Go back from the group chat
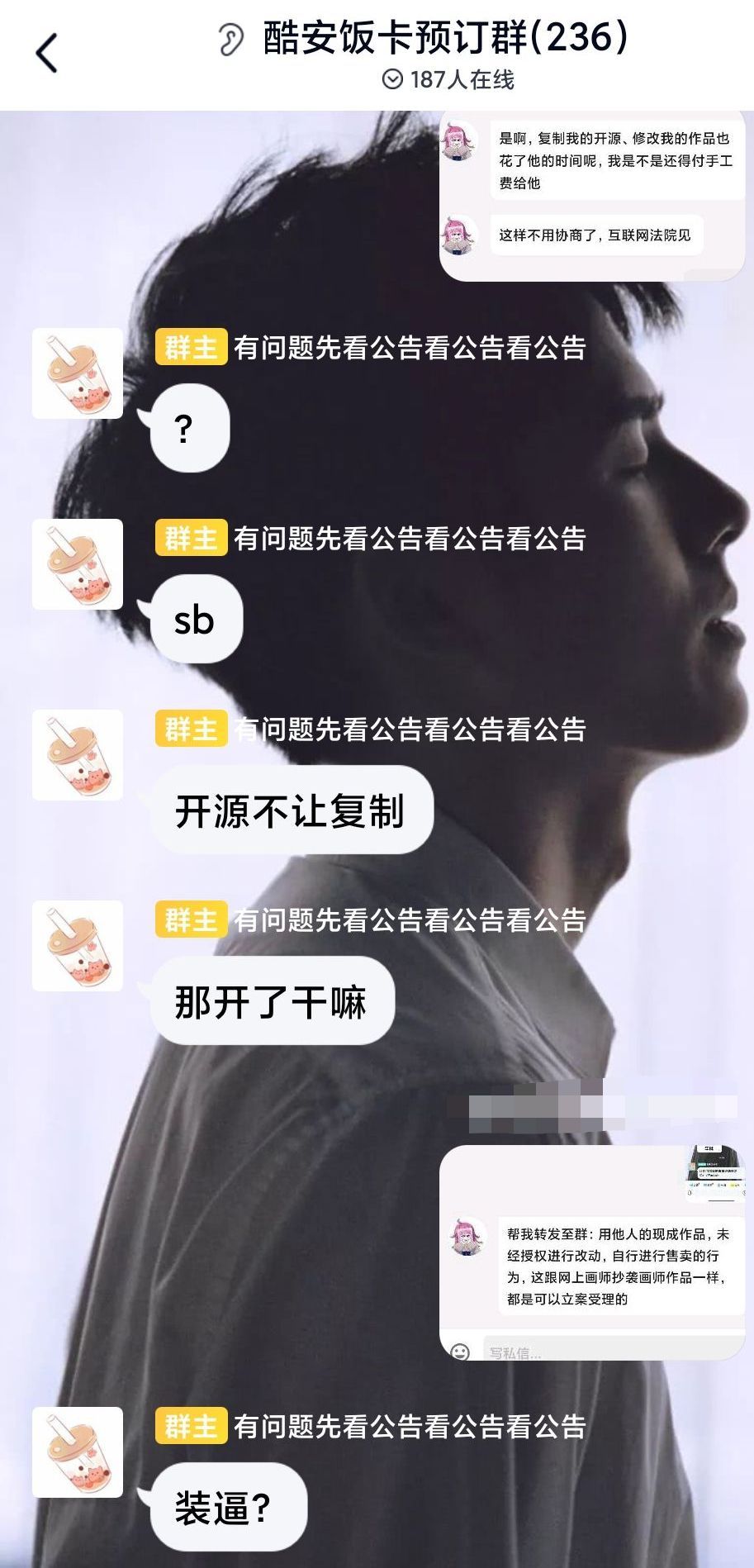This screenshot has width=754, height=1568. click(47, 54)
